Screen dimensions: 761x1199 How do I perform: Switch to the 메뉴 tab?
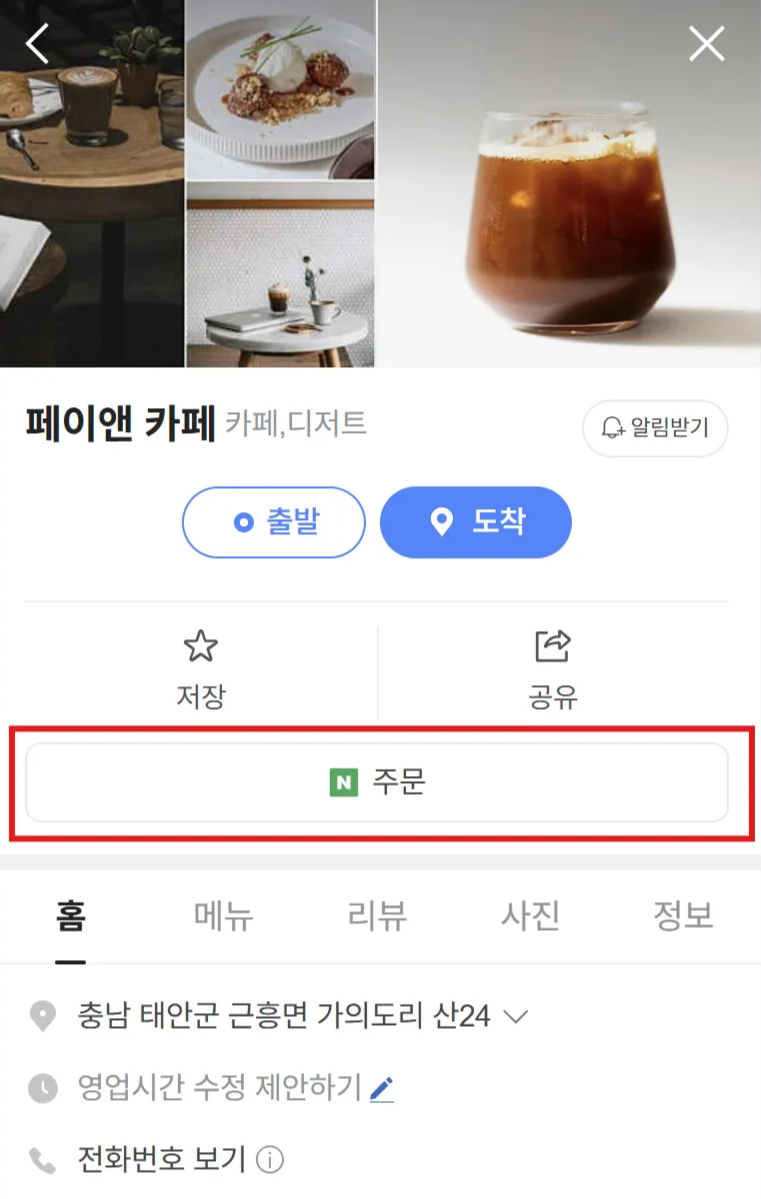click(223, 915)
